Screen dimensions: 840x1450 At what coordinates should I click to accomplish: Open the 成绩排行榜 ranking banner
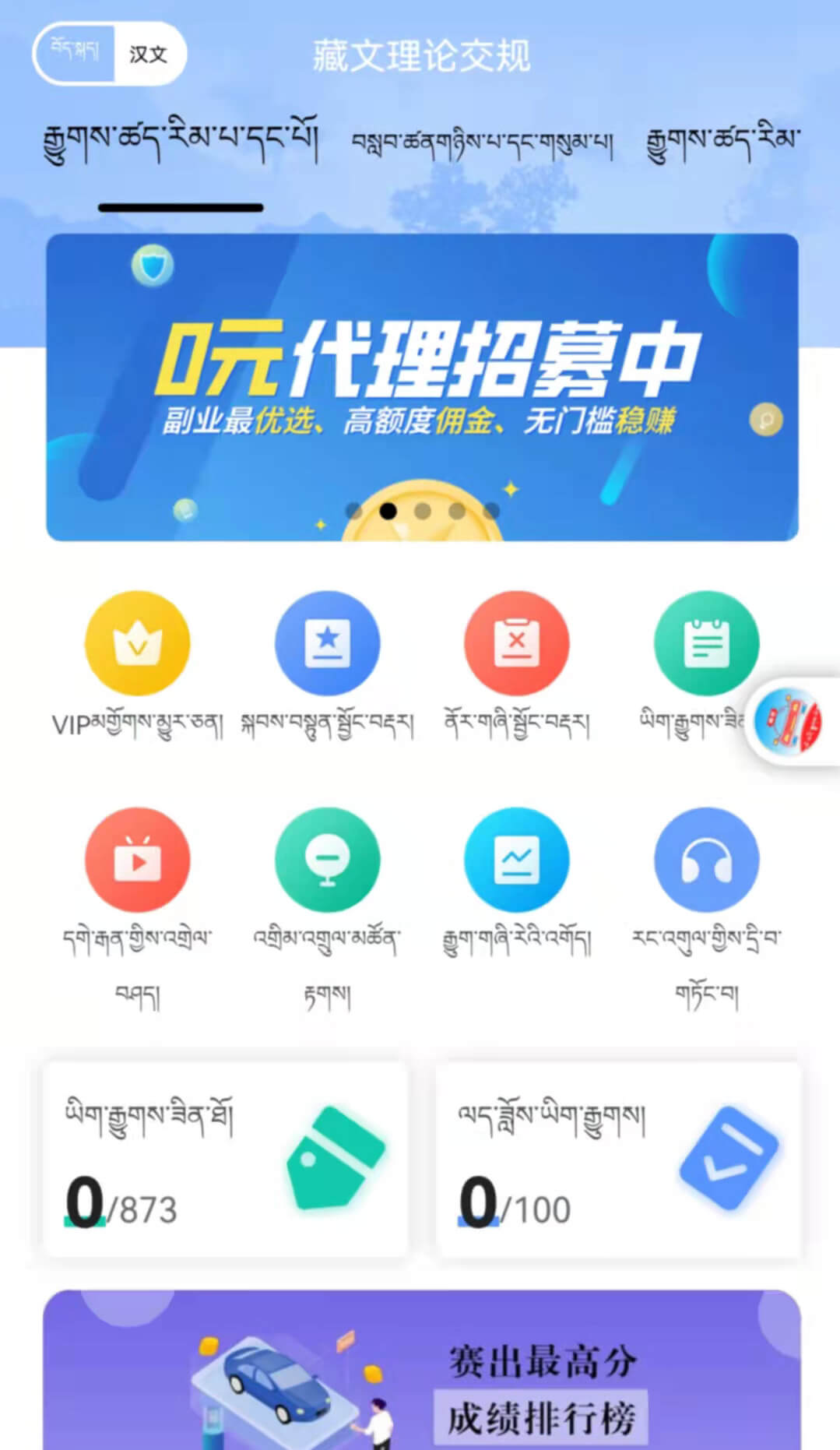point(422,1371)
